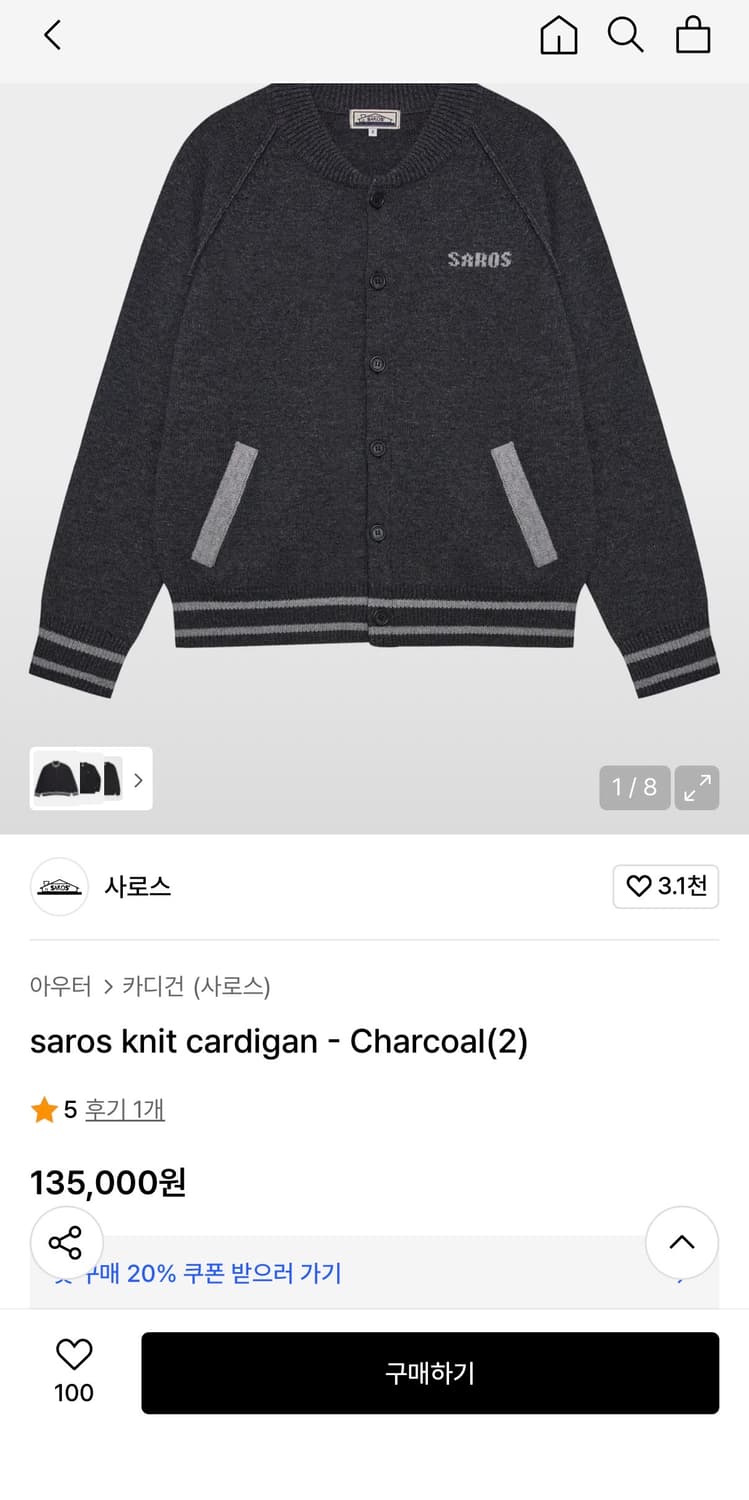Image resolution: width=749 pixels, height=1500 pixels.
Task: Open the 사로스 brand logo page
Action: pos(59,887)
